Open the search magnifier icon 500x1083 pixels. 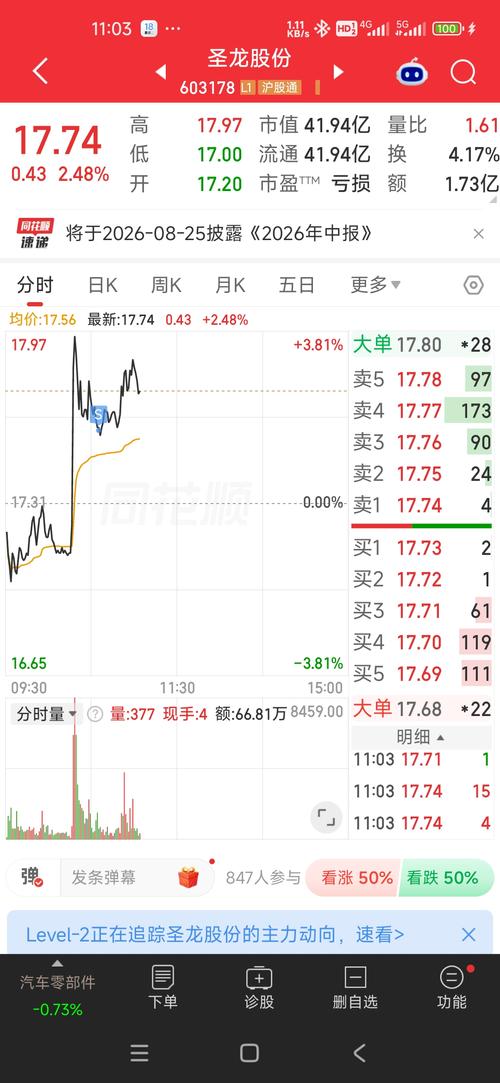(463, 71)
